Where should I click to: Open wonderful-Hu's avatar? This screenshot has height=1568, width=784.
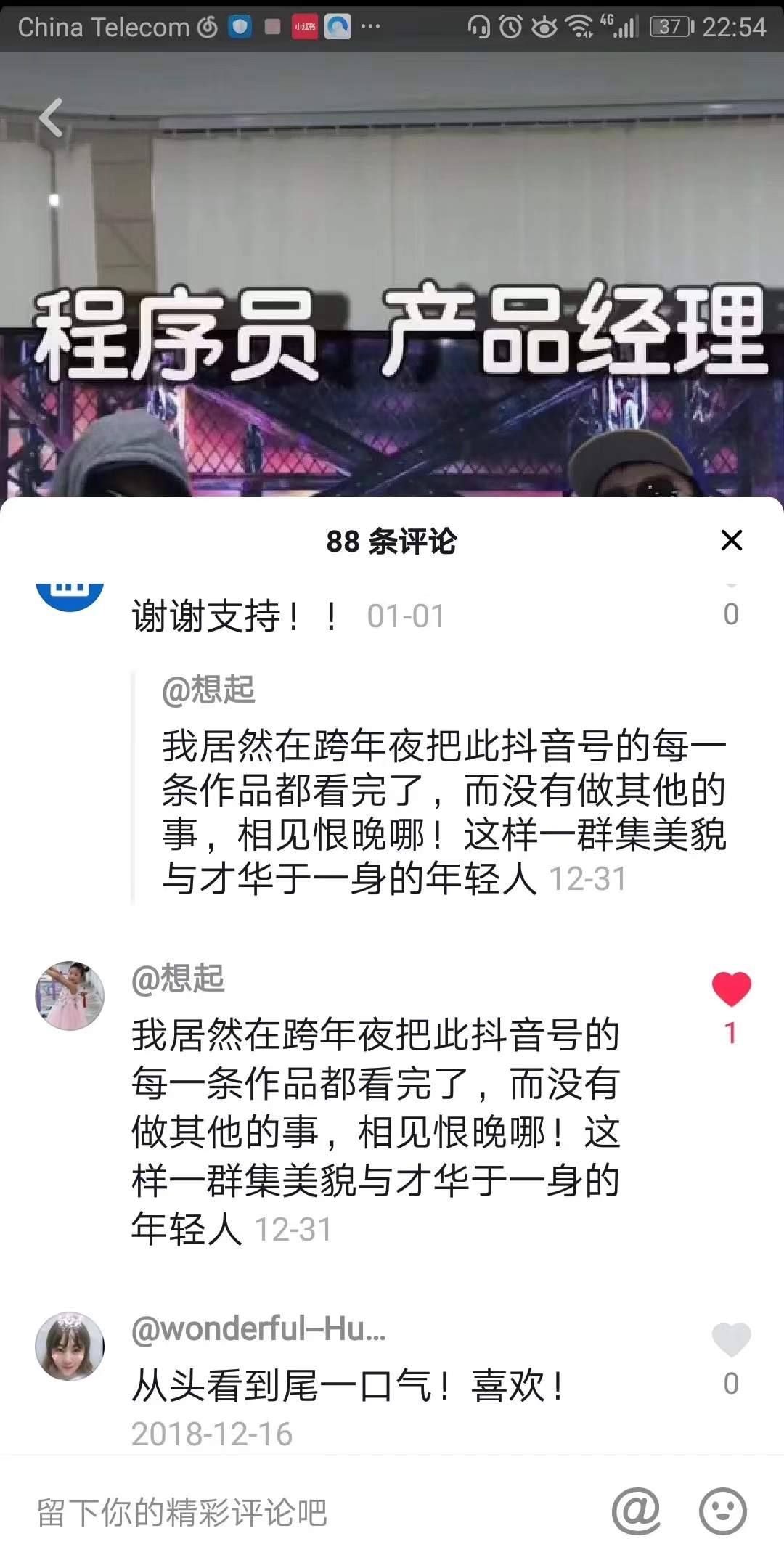(70, 1346)
